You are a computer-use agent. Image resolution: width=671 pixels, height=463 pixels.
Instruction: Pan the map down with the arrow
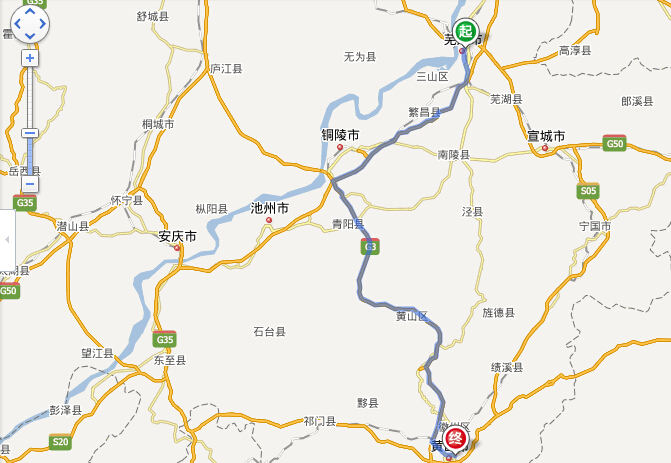click(30, 35)
